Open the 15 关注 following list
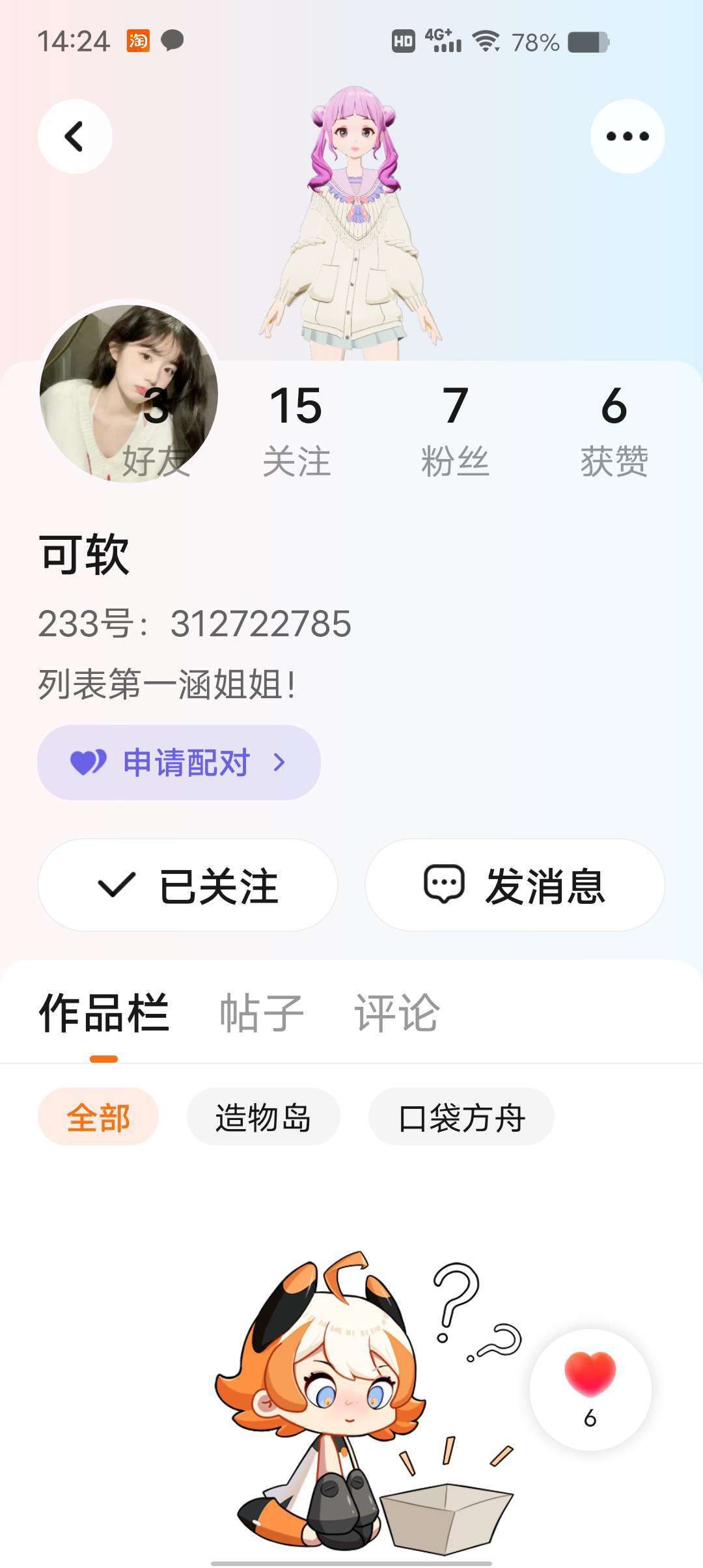Viewport: 703px width, 1568px height. click(x=296, y=430)
